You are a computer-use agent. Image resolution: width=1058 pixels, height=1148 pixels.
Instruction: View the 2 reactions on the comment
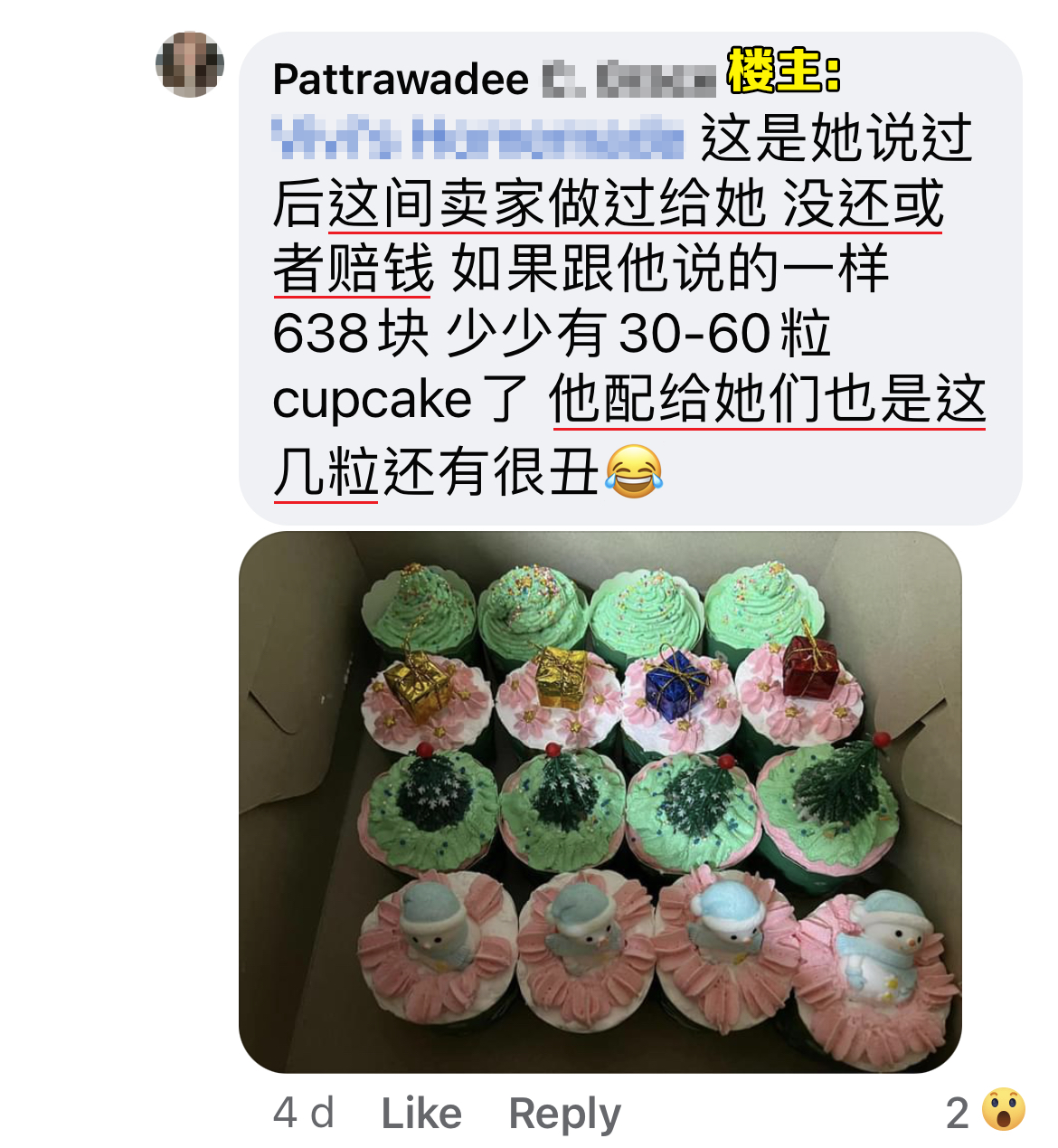986,1112
